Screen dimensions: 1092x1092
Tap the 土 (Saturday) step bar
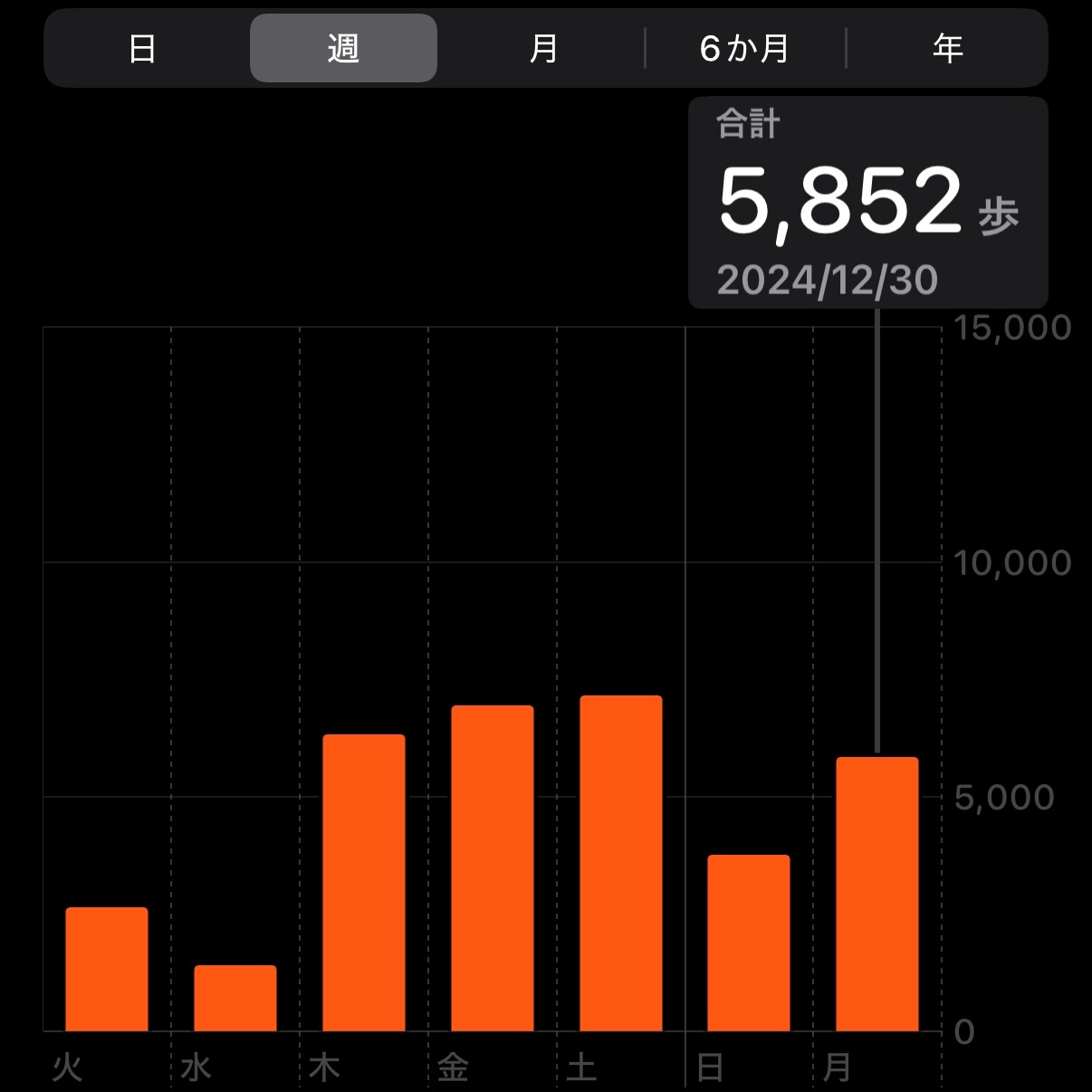pos(621,863)
